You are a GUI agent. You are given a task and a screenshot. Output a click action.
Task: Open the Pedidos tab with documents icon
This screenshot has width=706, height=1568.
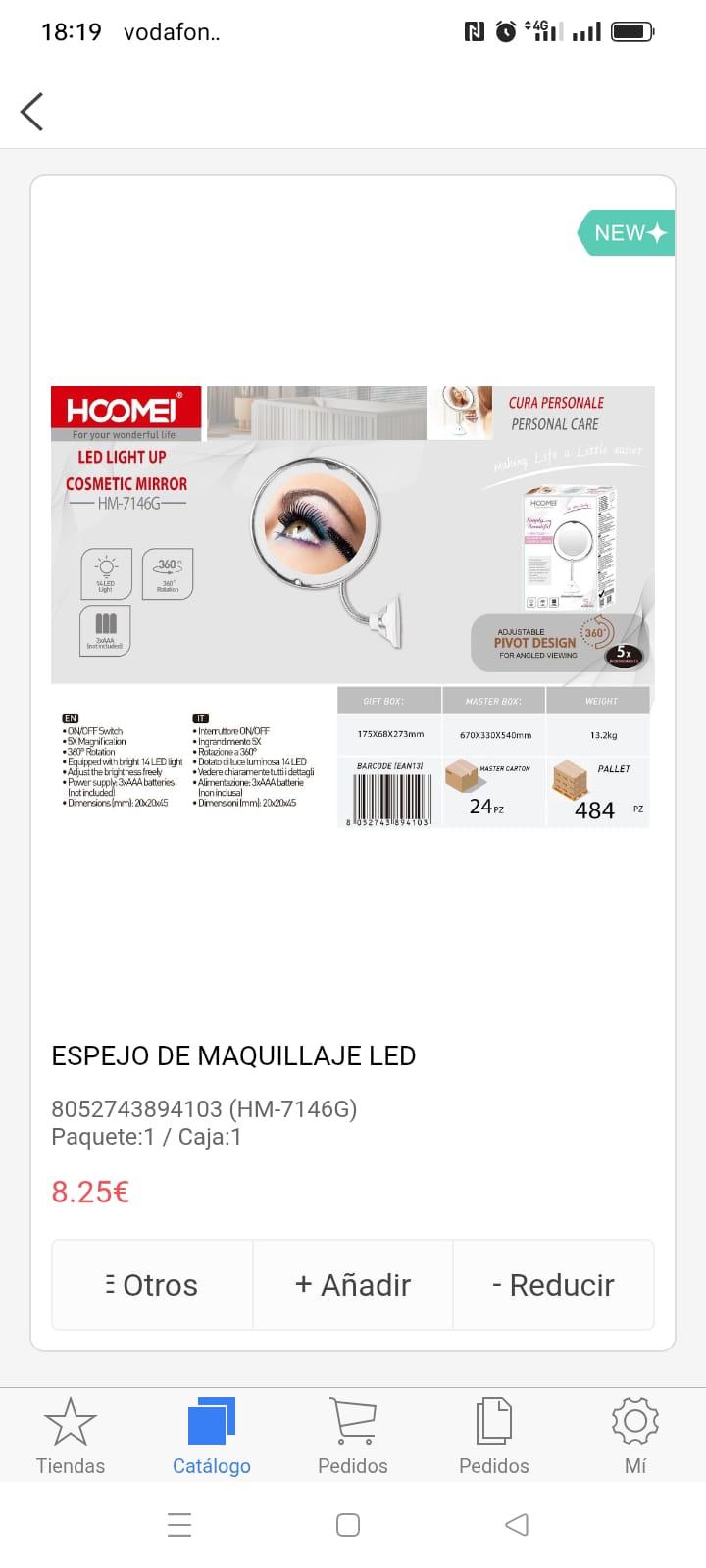[x=494, y=1437]
